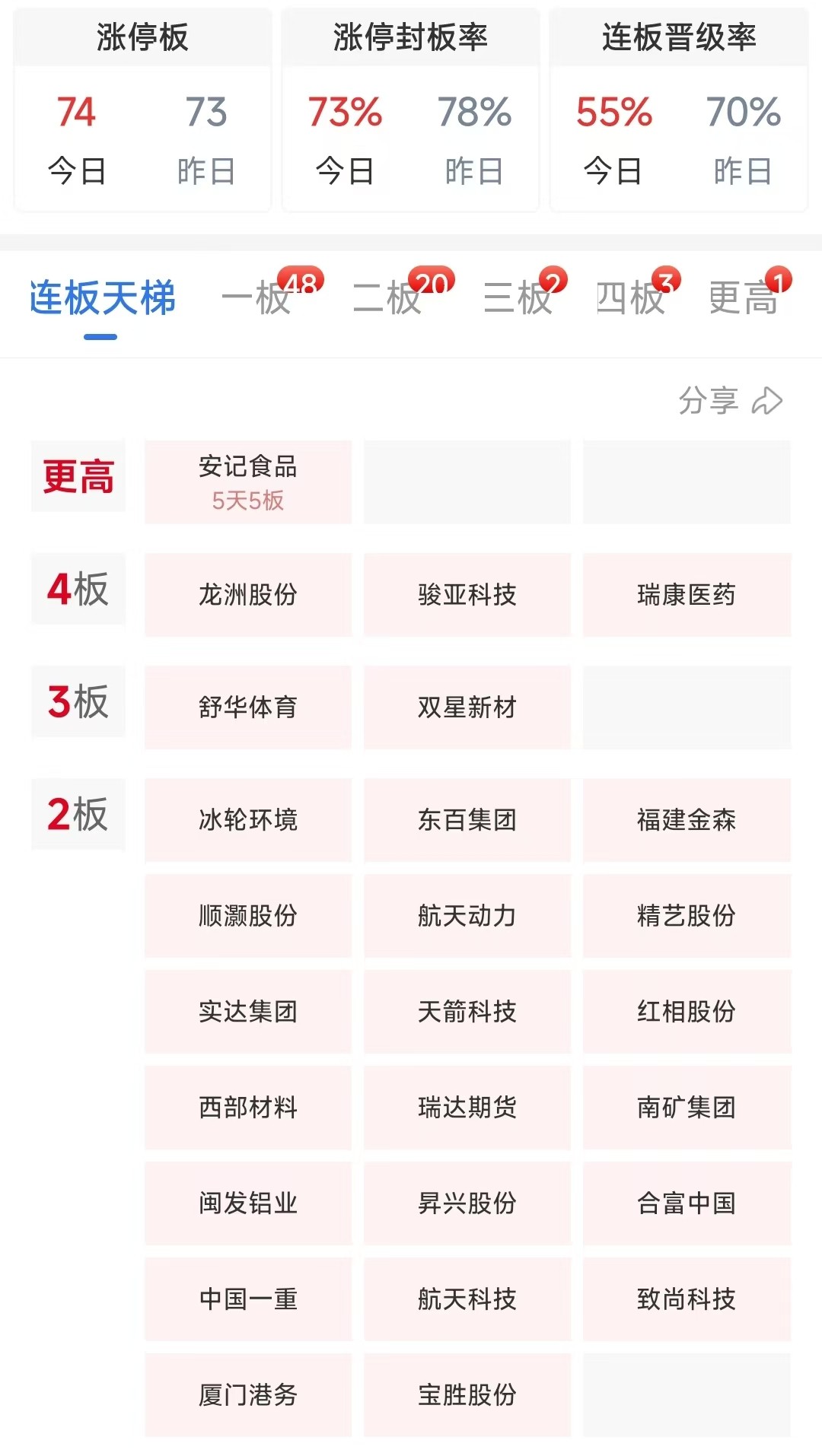Switch to the 更高 tab
822x1456 pixels.
(743, 298)
